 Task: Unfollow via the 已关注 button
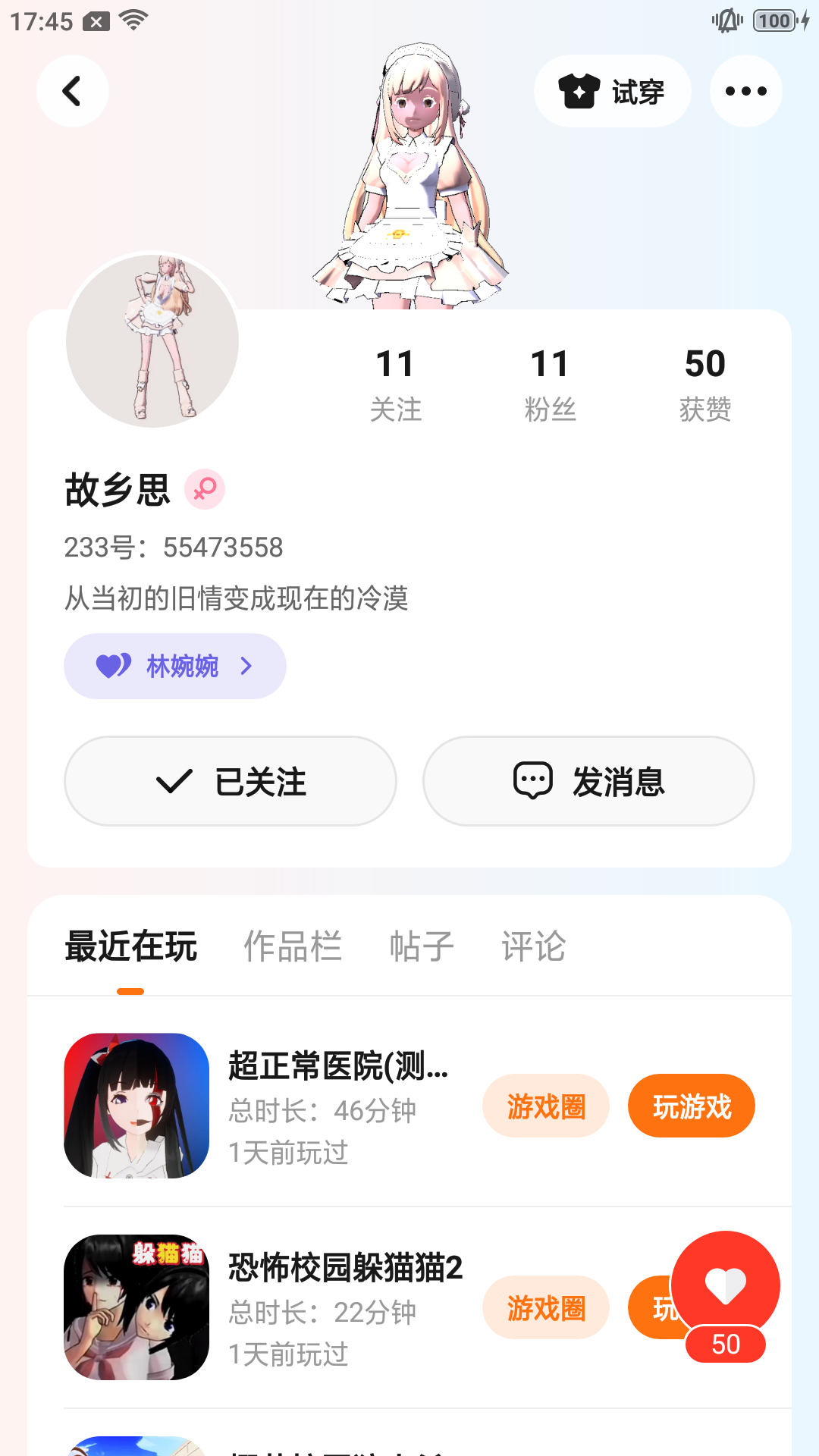231,781
